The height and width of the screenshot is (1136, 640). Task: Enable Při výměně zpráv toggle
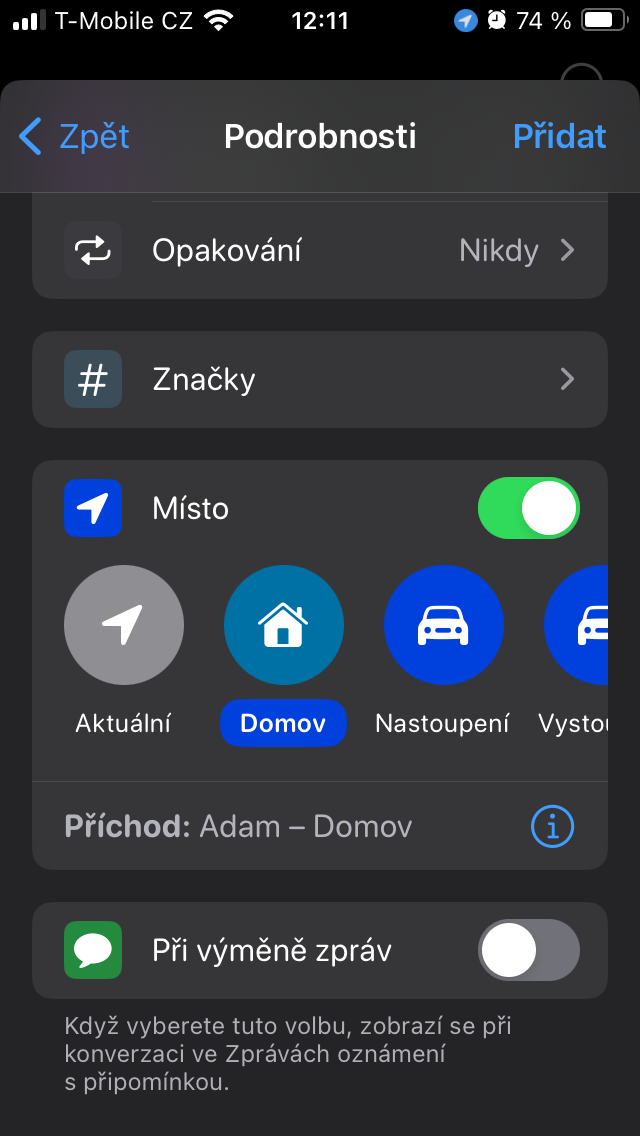coord(528,950)
